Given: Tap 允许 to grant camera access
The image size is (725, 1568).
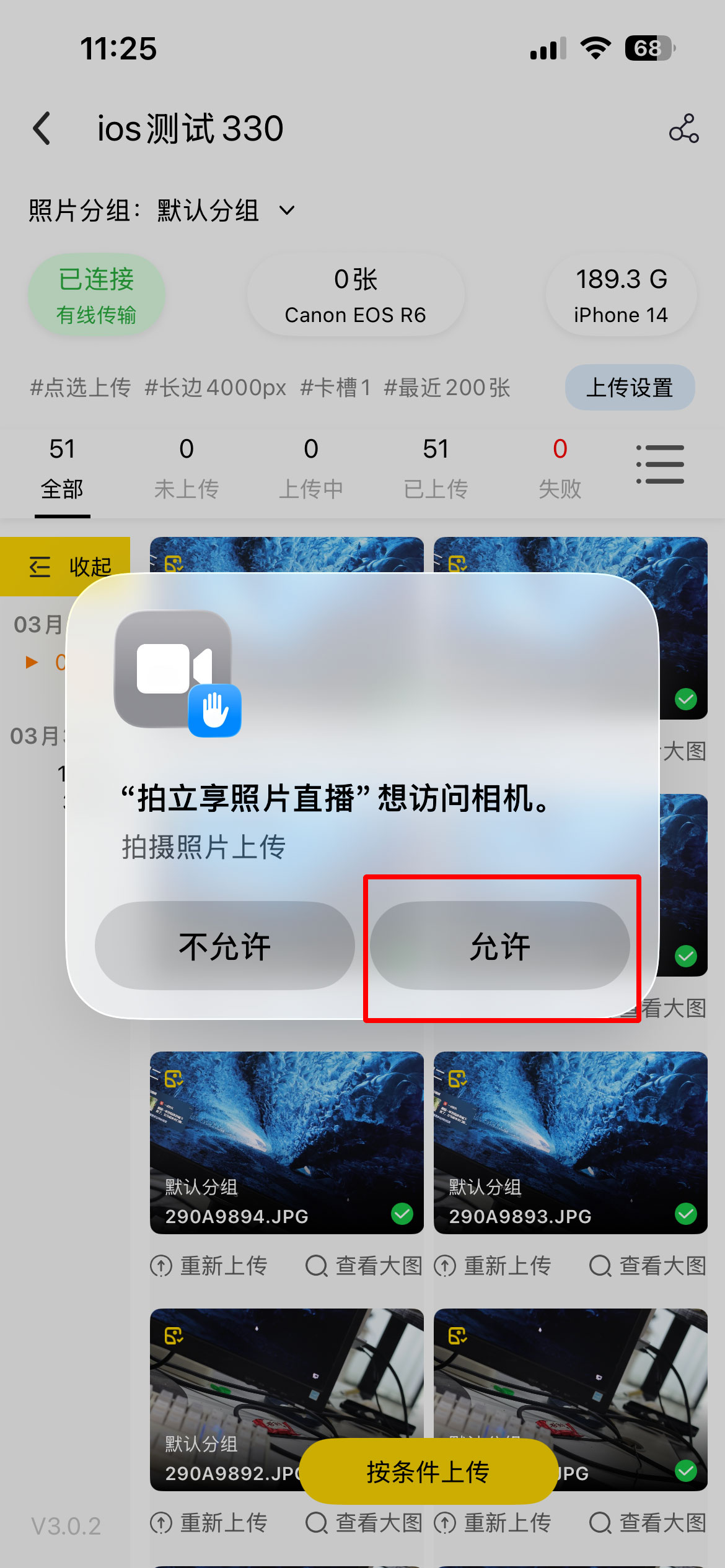Looking at the screenshot, I should click(x=501, y=944).
